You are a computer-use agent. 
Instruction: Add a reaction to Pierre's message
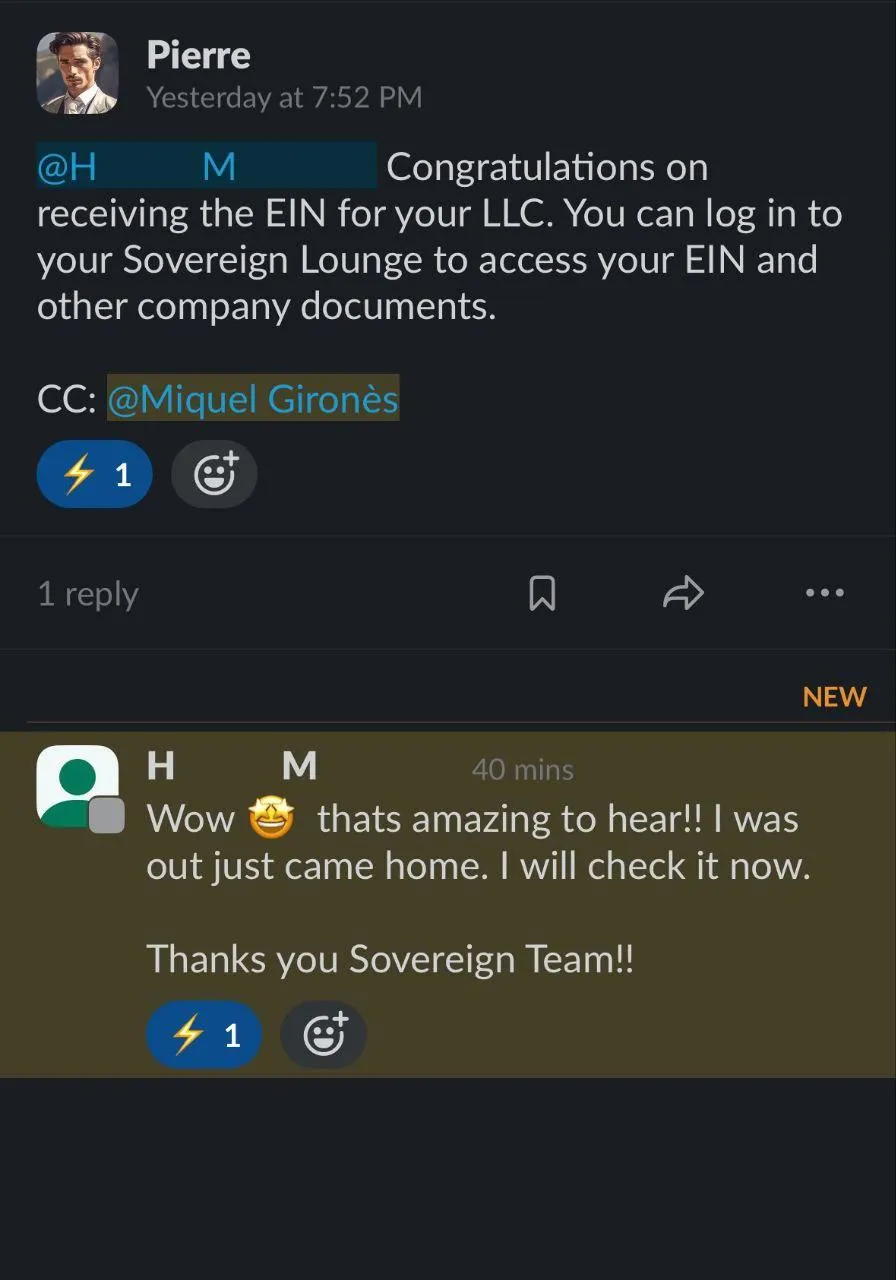click(214, 474)
